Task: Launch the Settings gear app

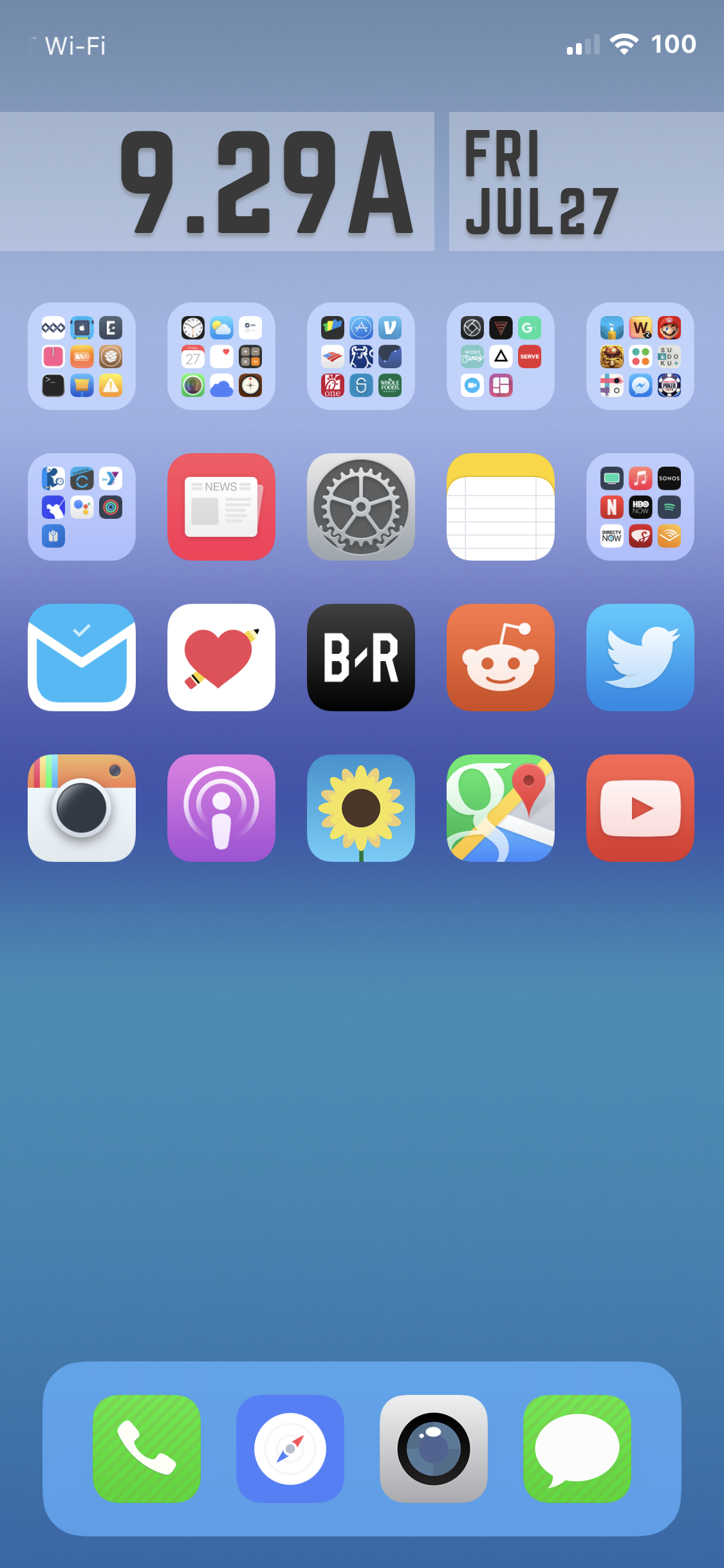Action: click(x=360, y=507)
